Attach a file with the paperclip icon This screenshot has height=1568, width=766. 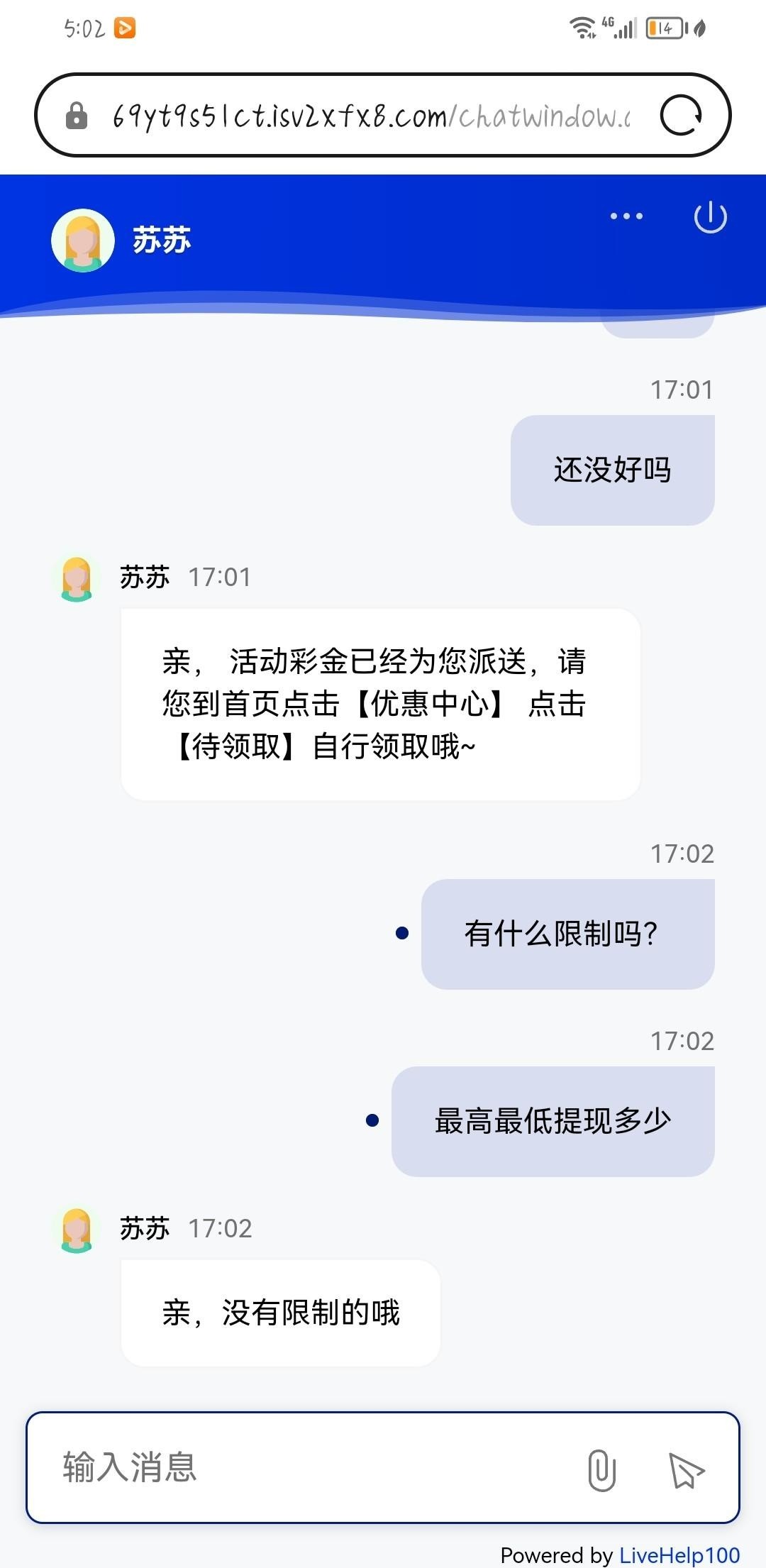pos(601,1470)
